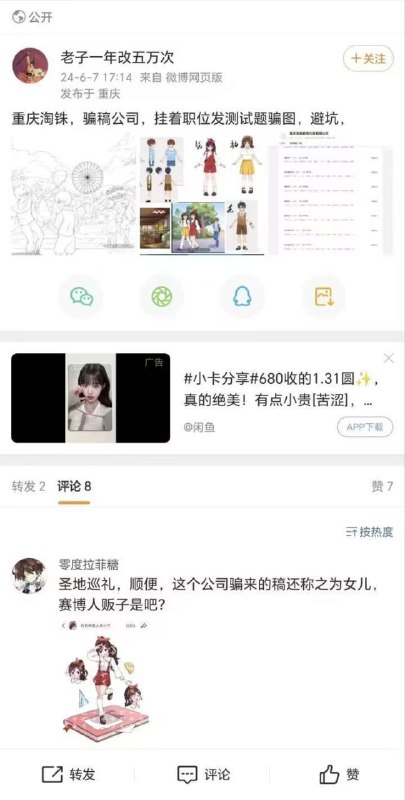The height and width of the screenshot is (800, 405).
Task: Open the document screenshot image in the post
Action: tap(331, 193)
